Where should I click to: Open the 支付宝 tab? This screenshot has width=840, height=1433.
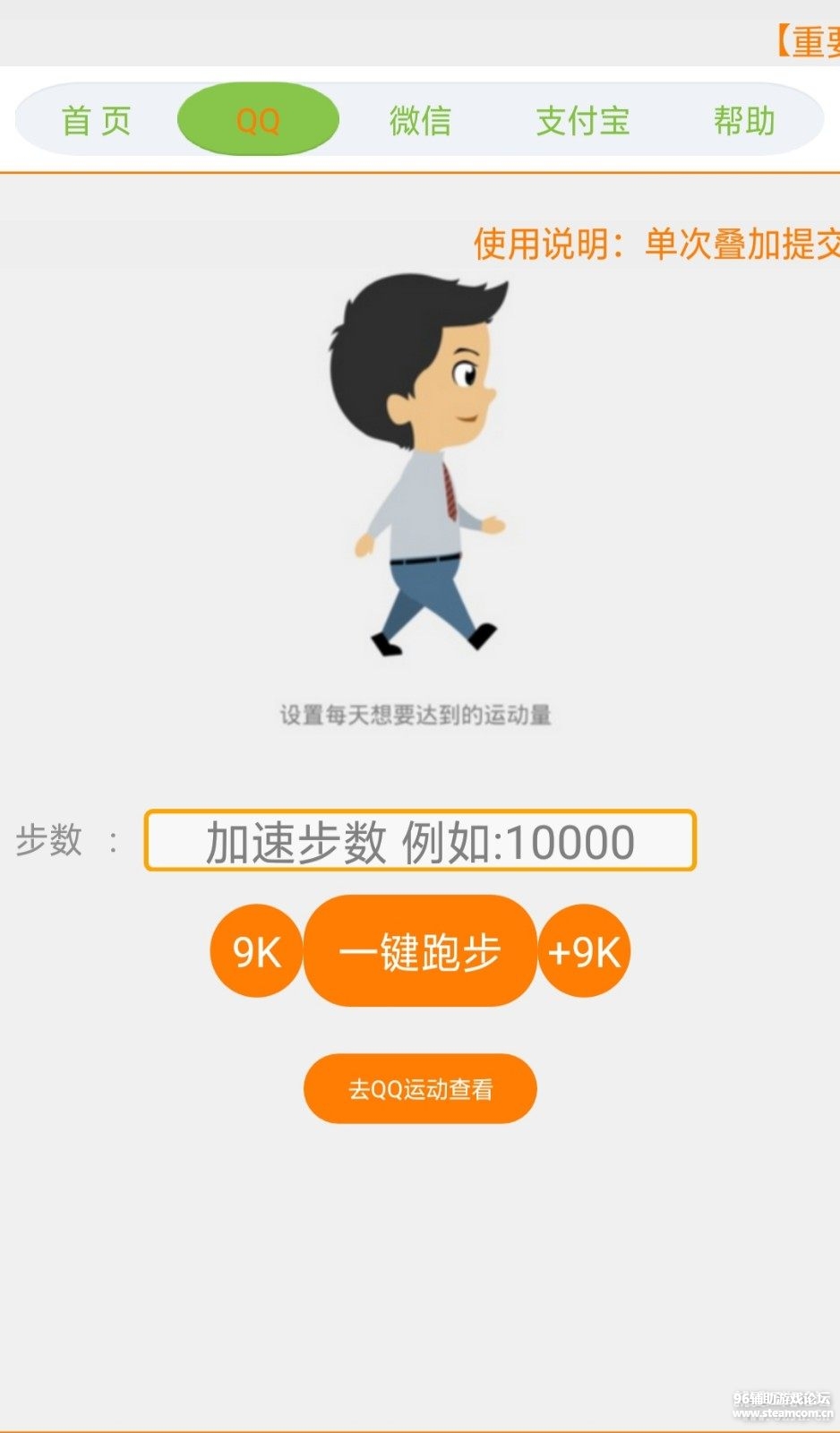point(583,120)
